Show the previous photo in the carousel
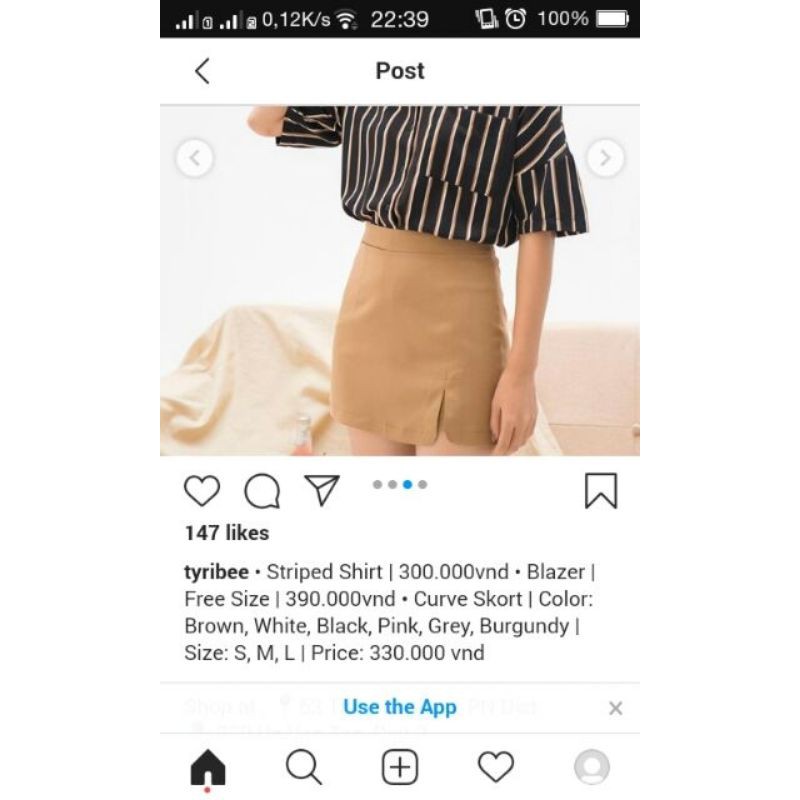 click(195, 158)
